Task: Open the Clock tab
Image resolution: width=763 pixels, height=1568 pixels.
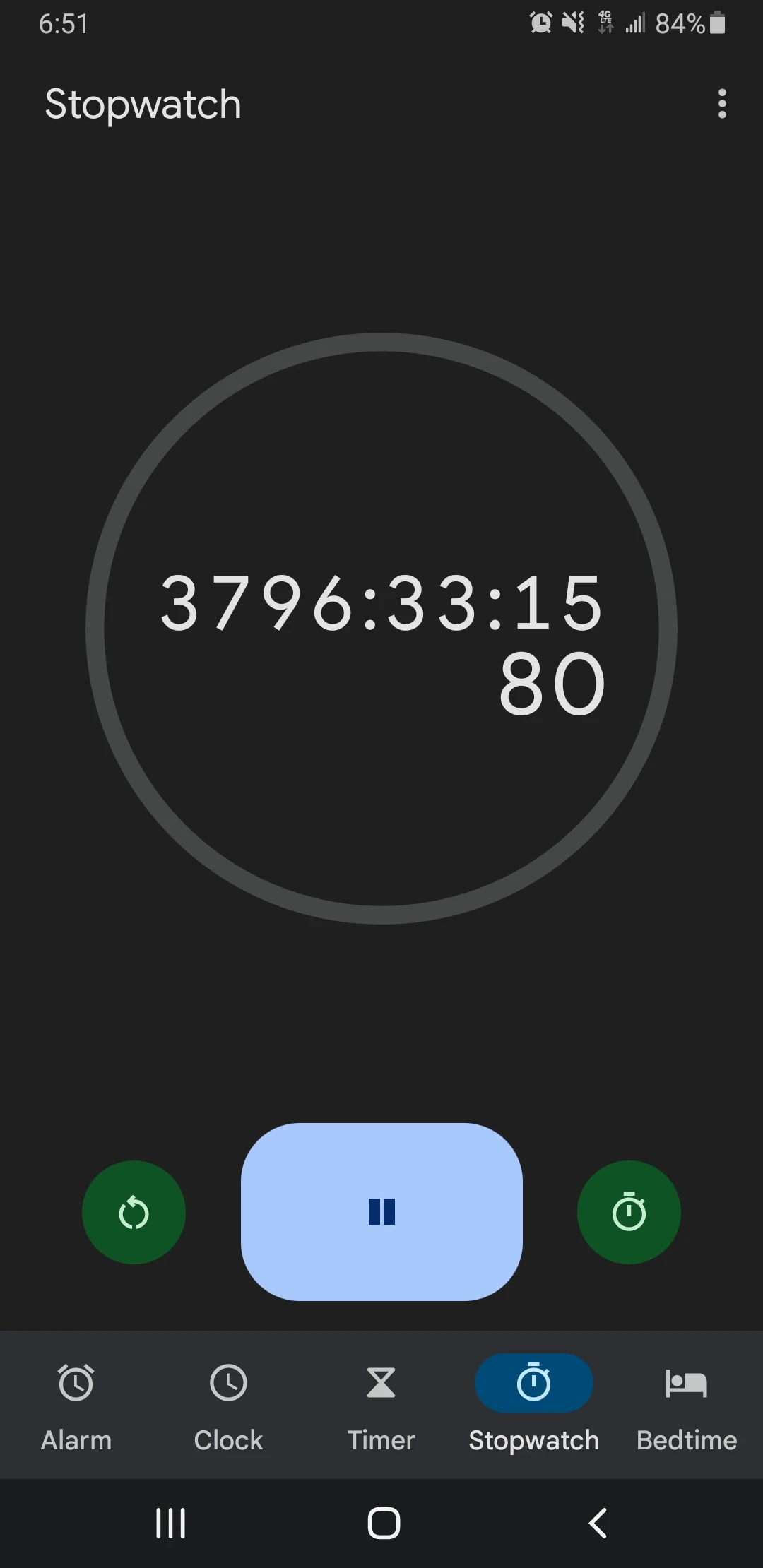Action: pyautogui.click(x=227, y=1409)
